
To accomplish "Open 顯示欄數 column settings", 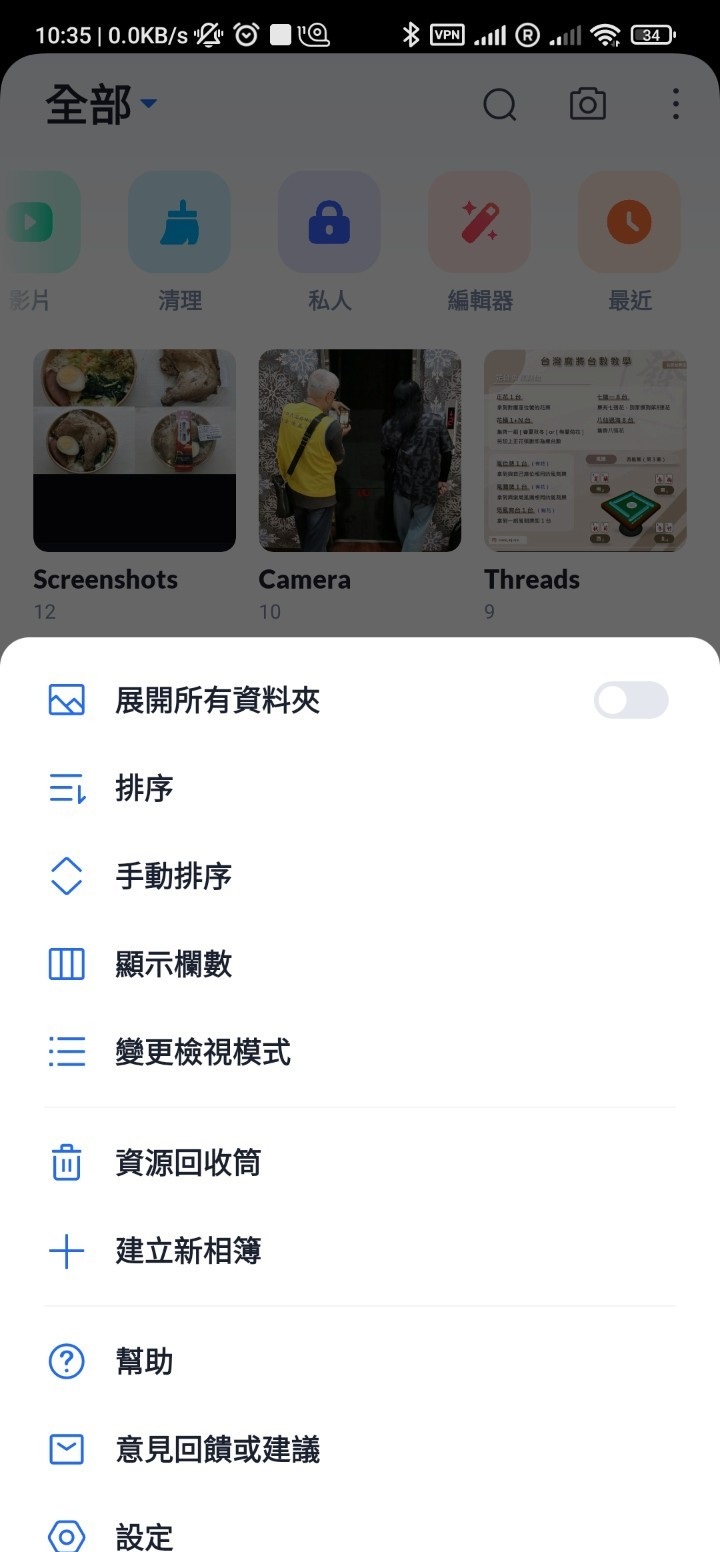I will pos(174,965).
